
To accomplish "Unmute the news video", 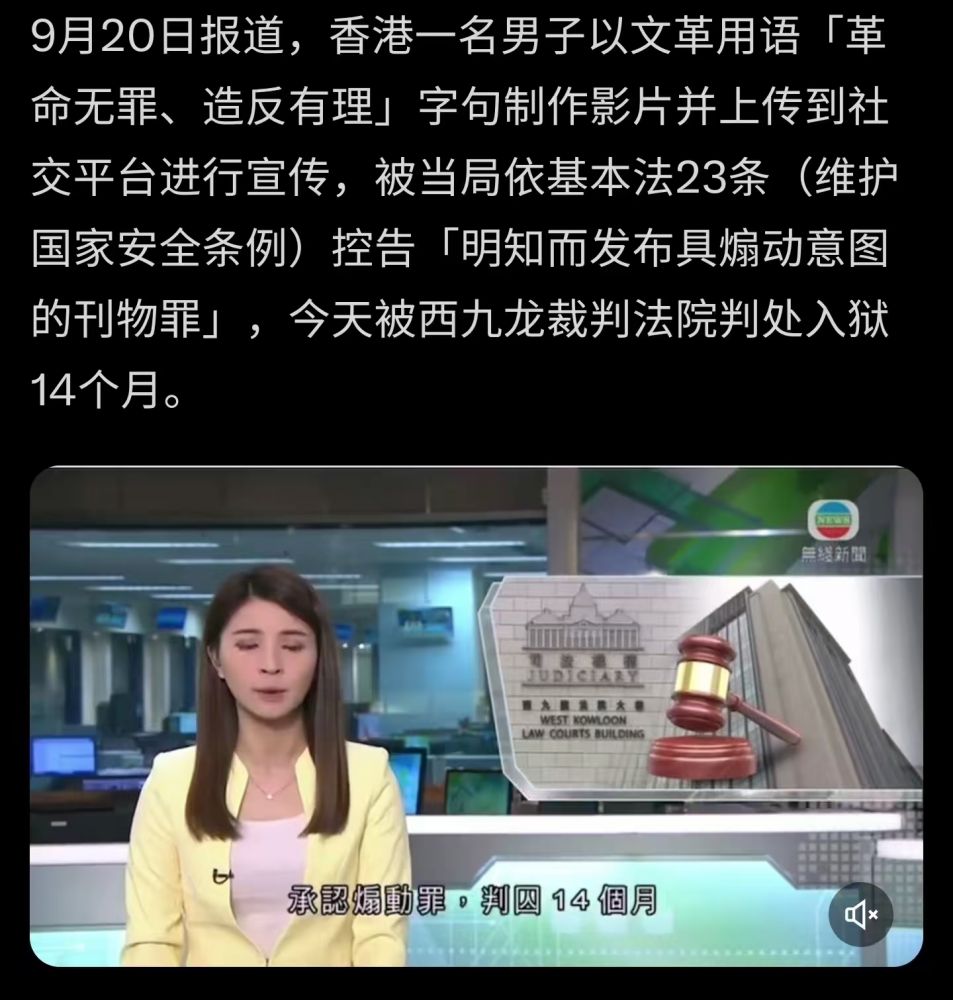I will (861, 915).
